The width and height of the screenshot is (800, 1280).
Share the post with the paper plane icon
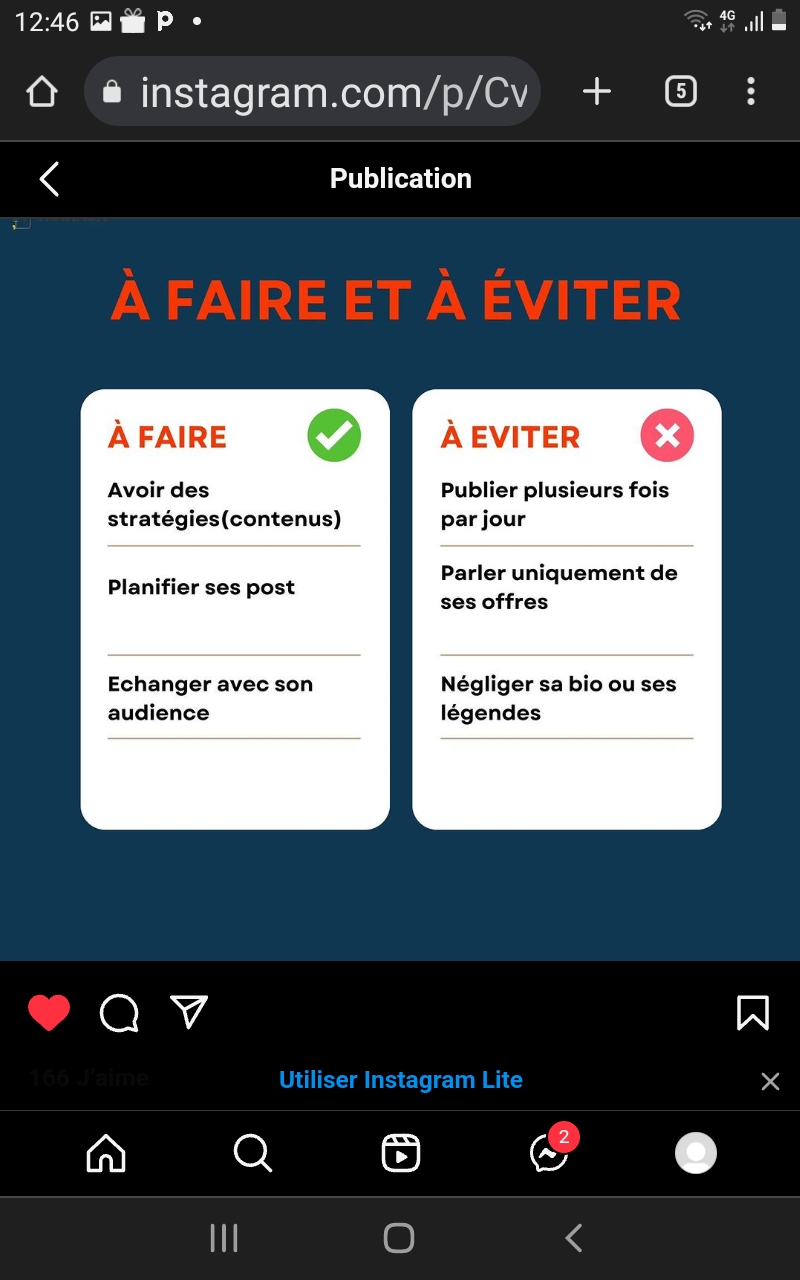pos(188,1012)
